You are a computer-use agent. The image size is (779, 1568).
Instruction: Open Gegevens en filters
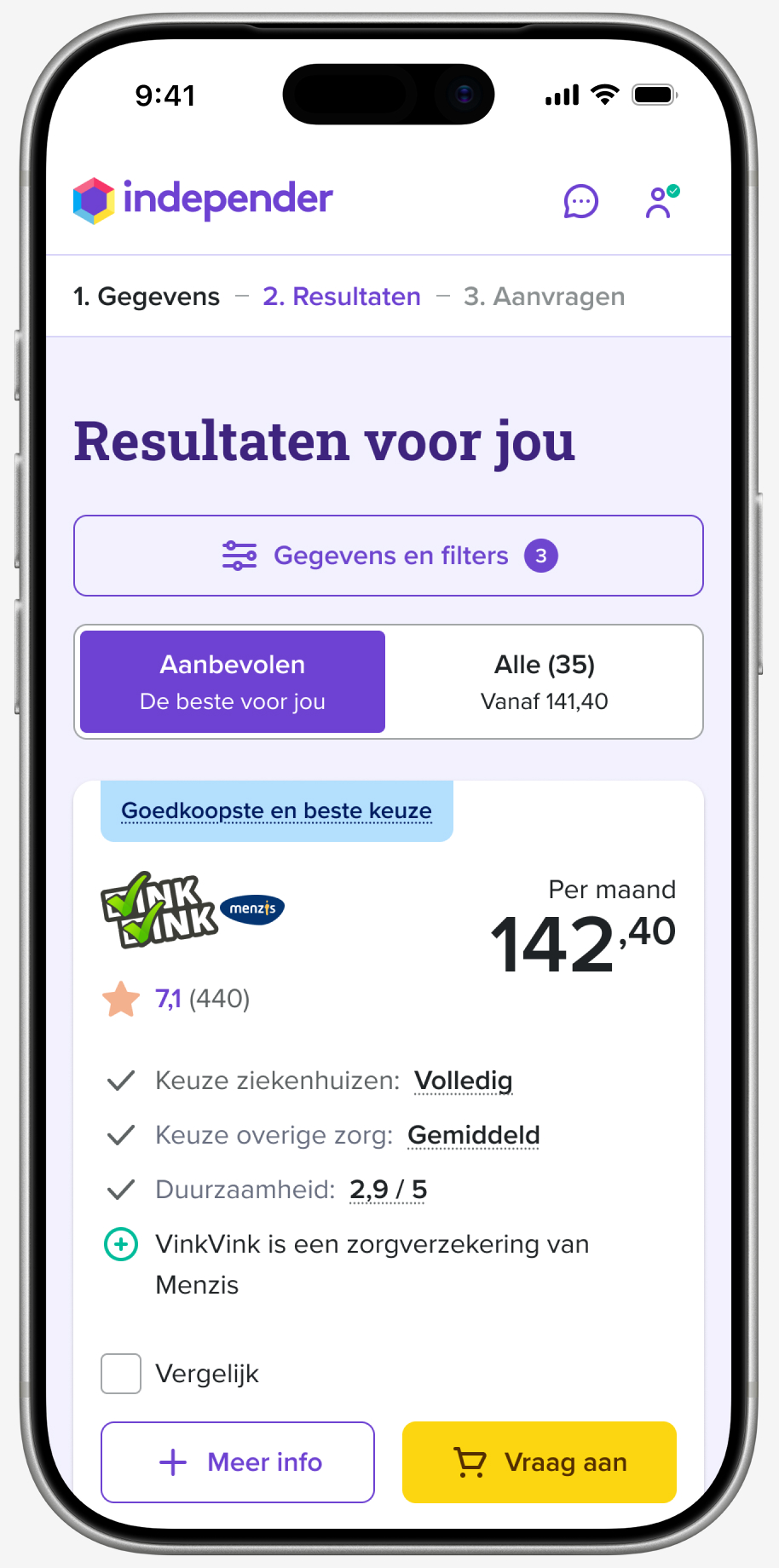[389, 556]
